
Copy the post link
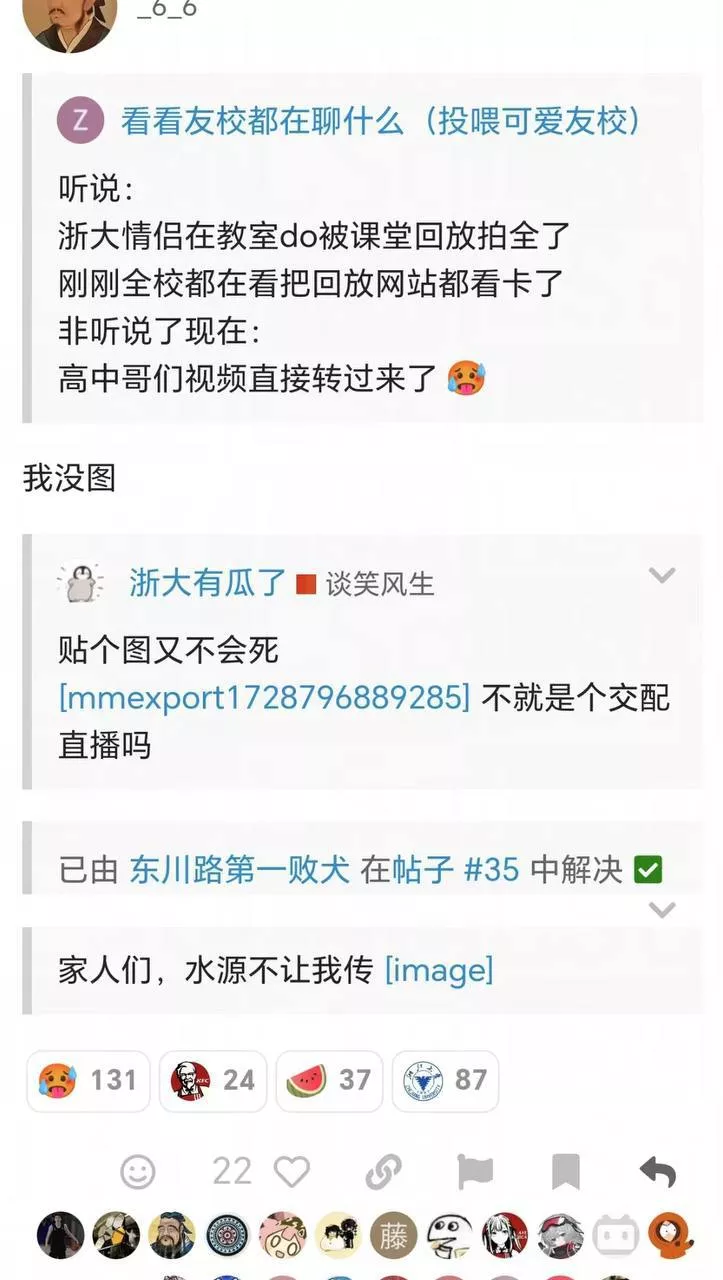[x=383, y=1171]
